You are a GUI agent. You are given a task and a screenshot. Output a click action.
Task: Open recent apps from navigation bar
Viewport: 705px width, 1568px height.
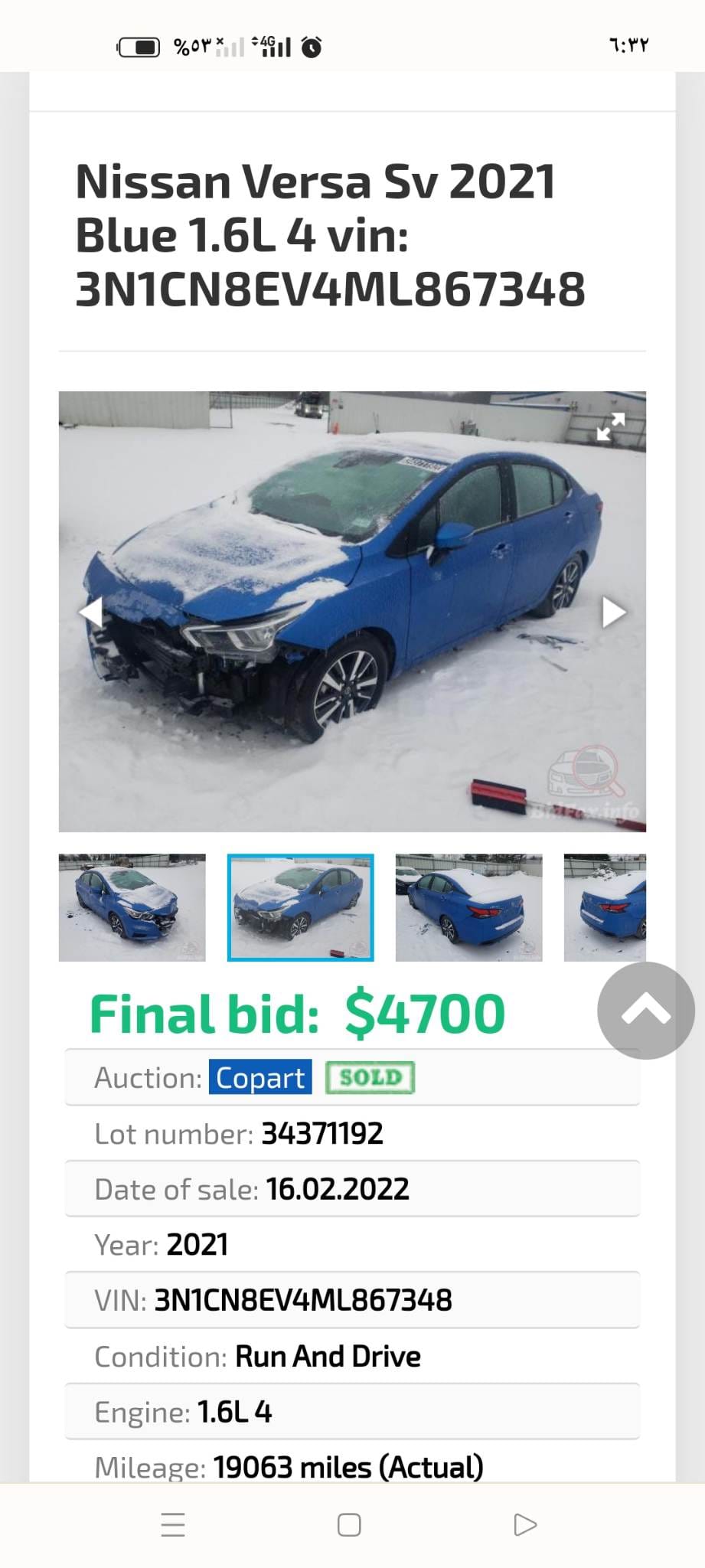click(x=174, y=1524)
